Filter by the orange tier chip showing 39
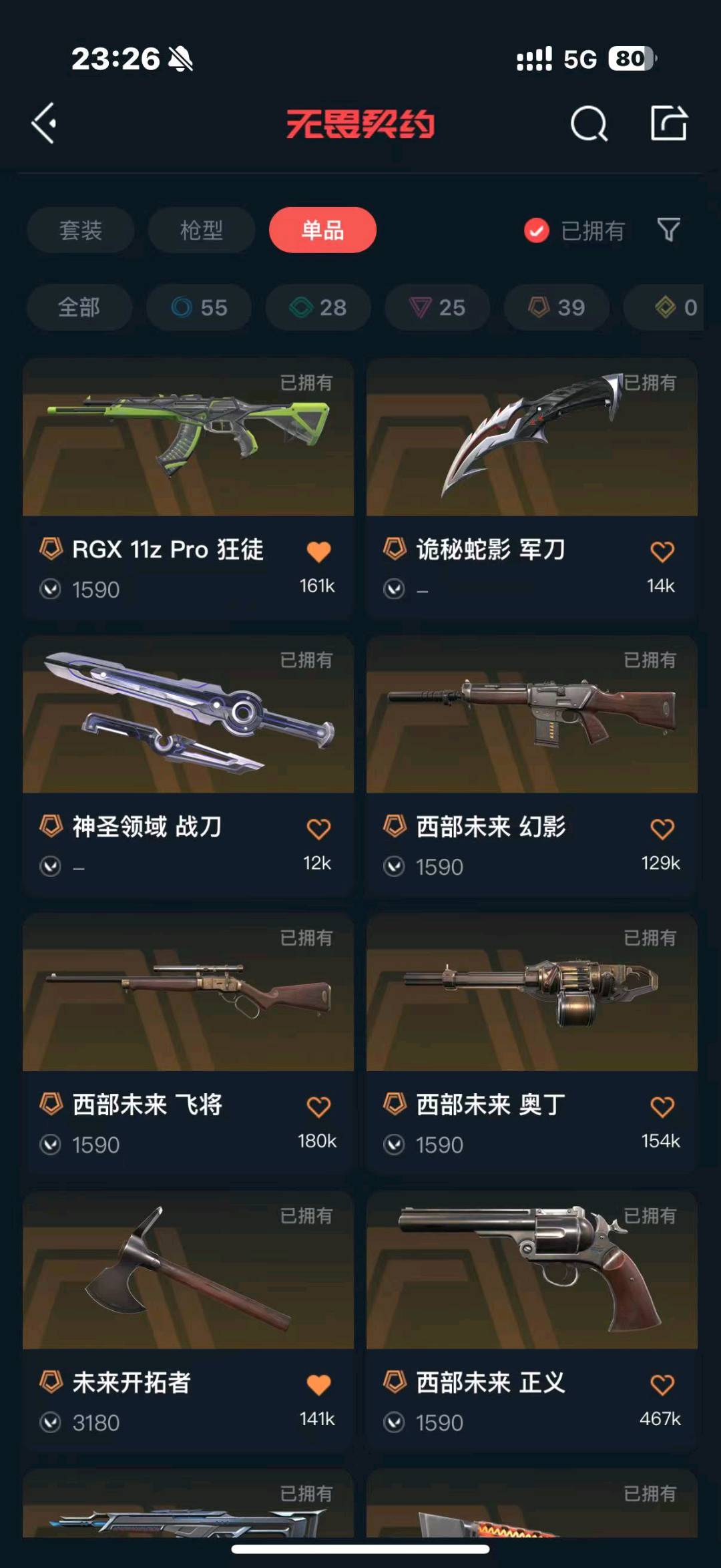 (x=556, y=307)
